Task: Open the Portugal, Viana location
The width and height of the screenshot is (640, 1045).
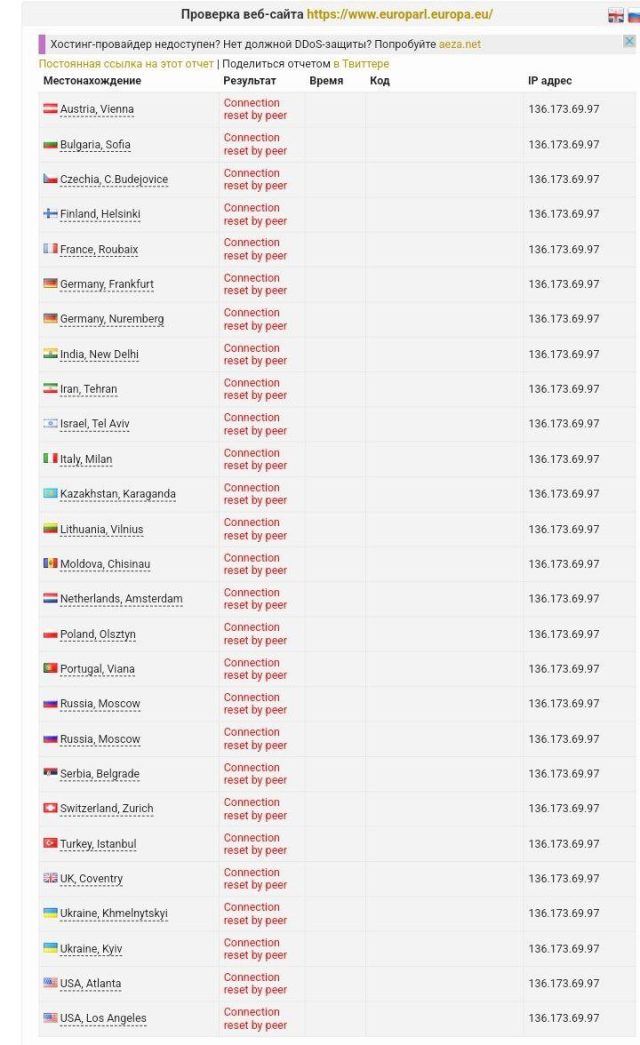Action: [x=97, y=668]
